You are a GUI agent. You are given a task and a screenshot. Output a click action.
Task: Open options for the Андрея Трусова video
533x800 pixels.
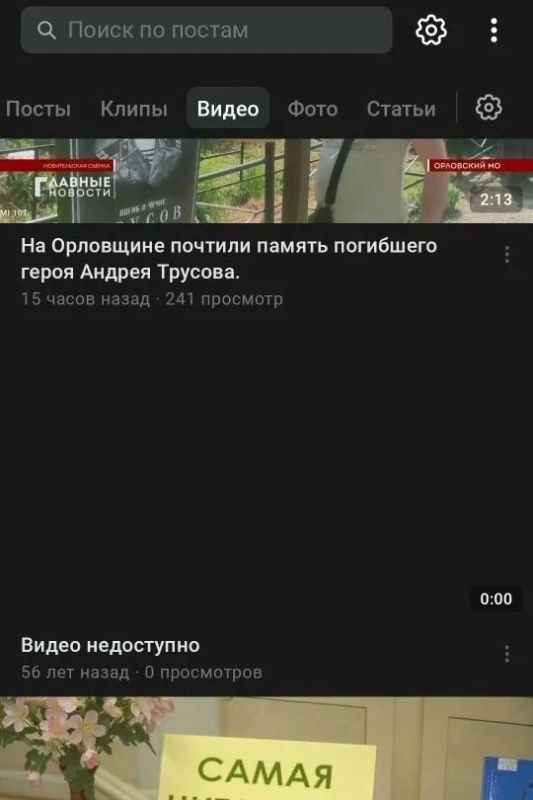[507, 254]
